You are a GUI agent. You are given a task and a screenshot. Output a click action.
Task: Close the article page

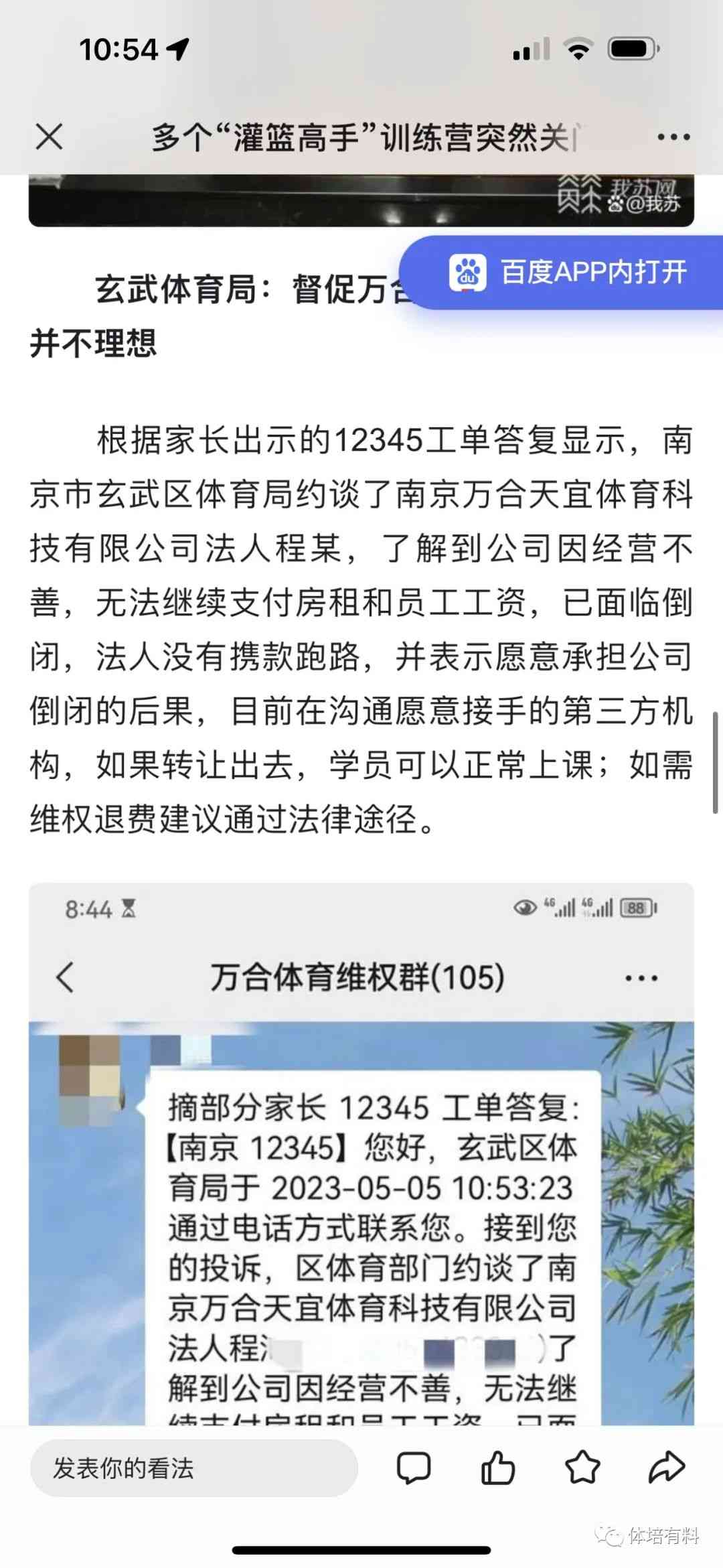click(49, 137)
